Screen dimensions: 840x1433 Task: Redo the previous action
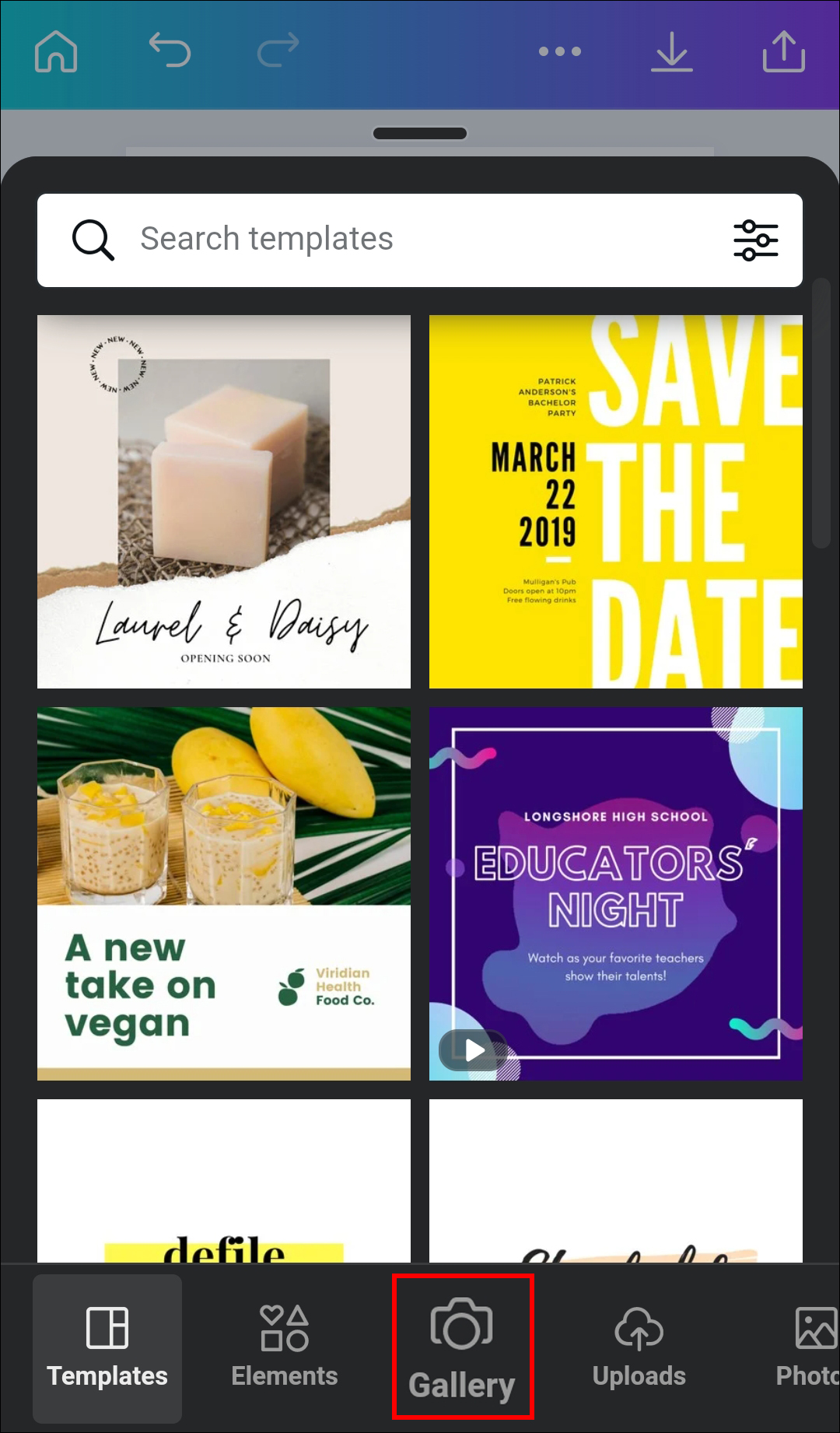pyautogui.click(x=278, y=51)
